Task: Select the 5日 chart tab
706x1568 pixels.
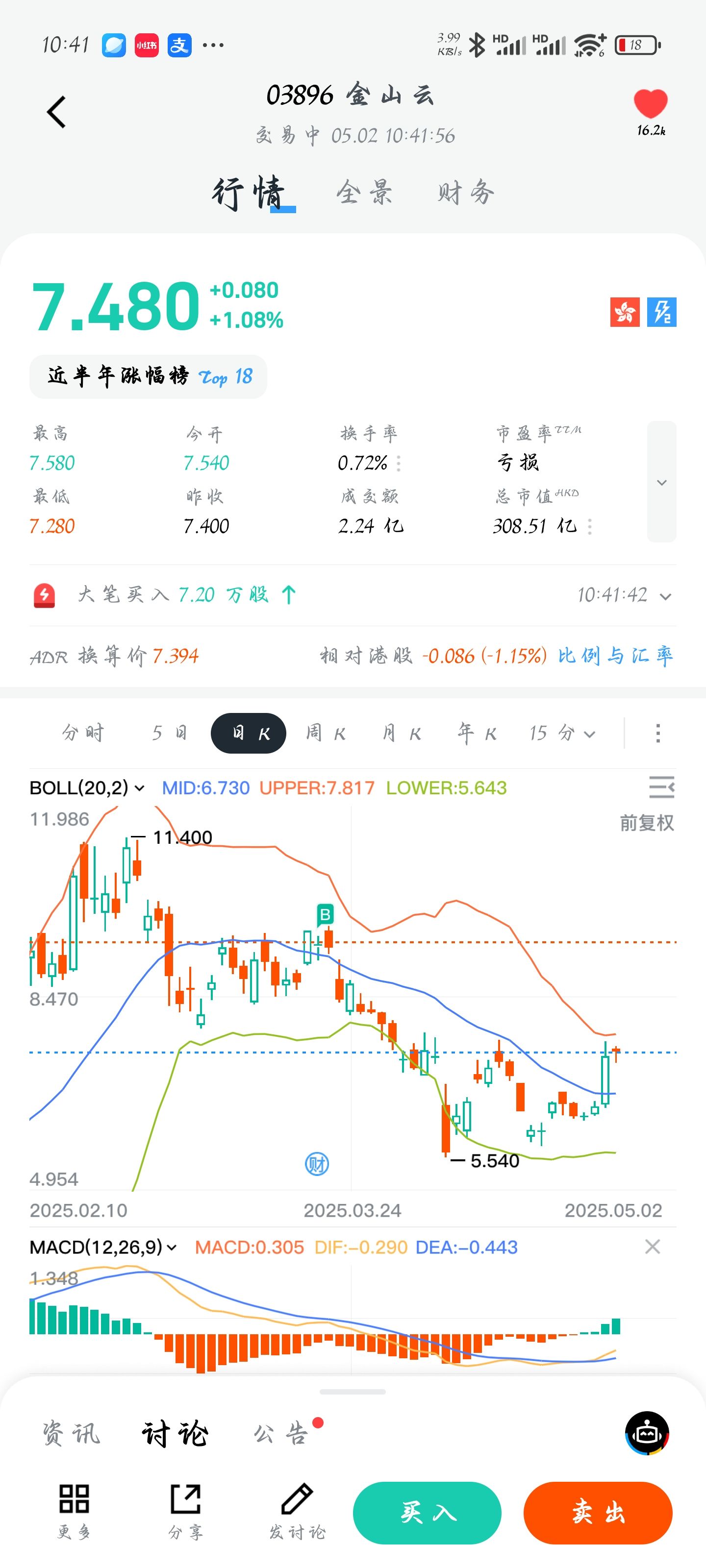Action: 169,733
